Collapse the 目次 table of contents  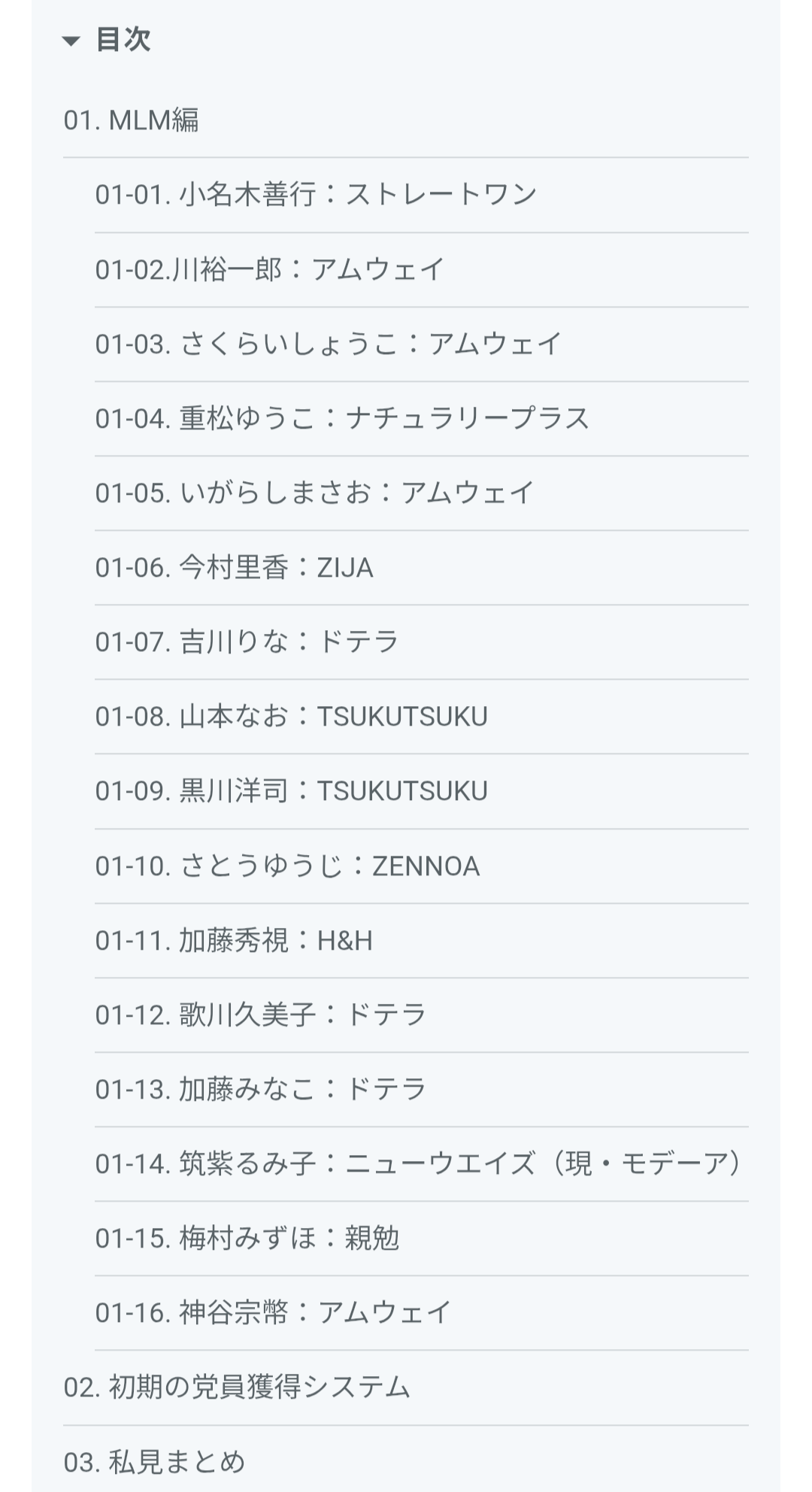(107, 40)
